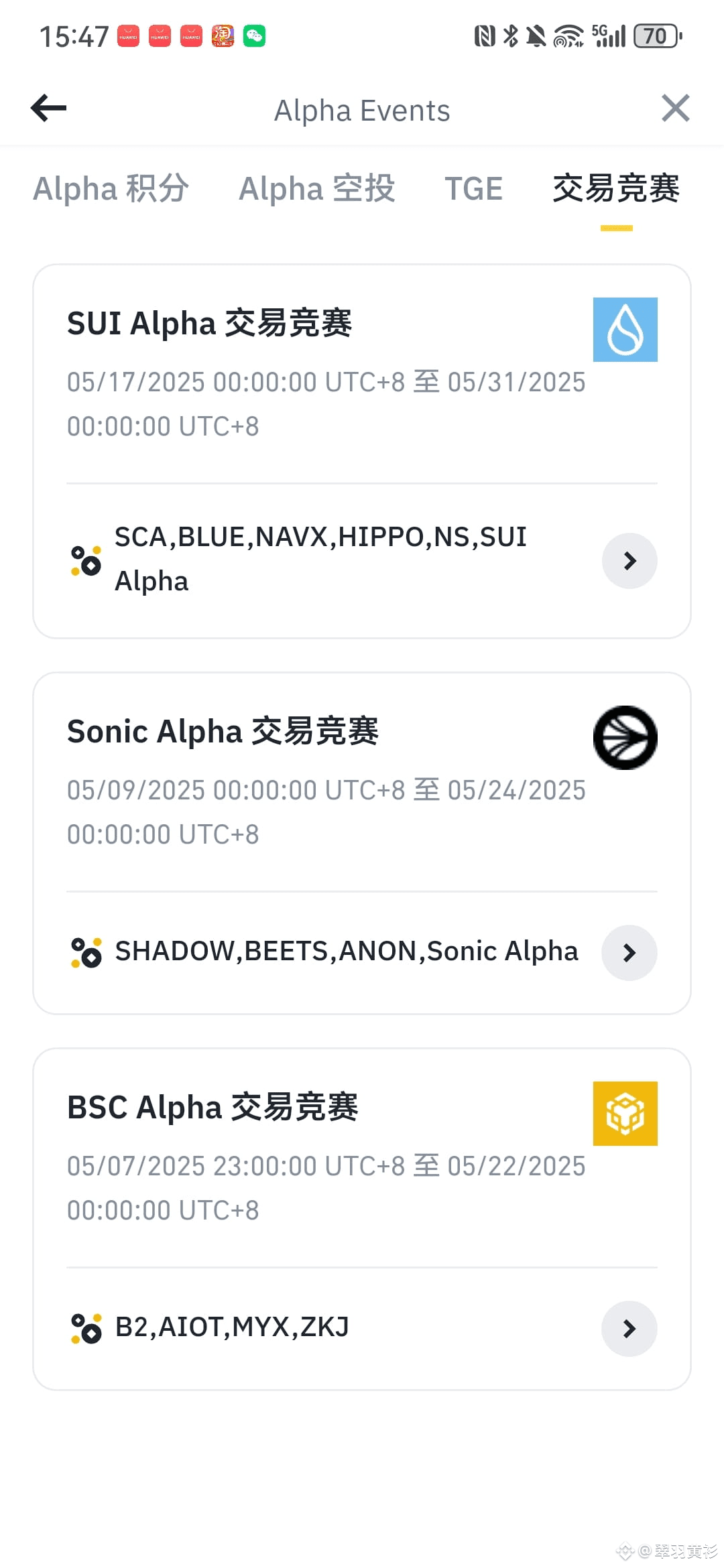Go back using the back arrow
This screenshot has width=724, height=1568.
click(x=48, y=108)
